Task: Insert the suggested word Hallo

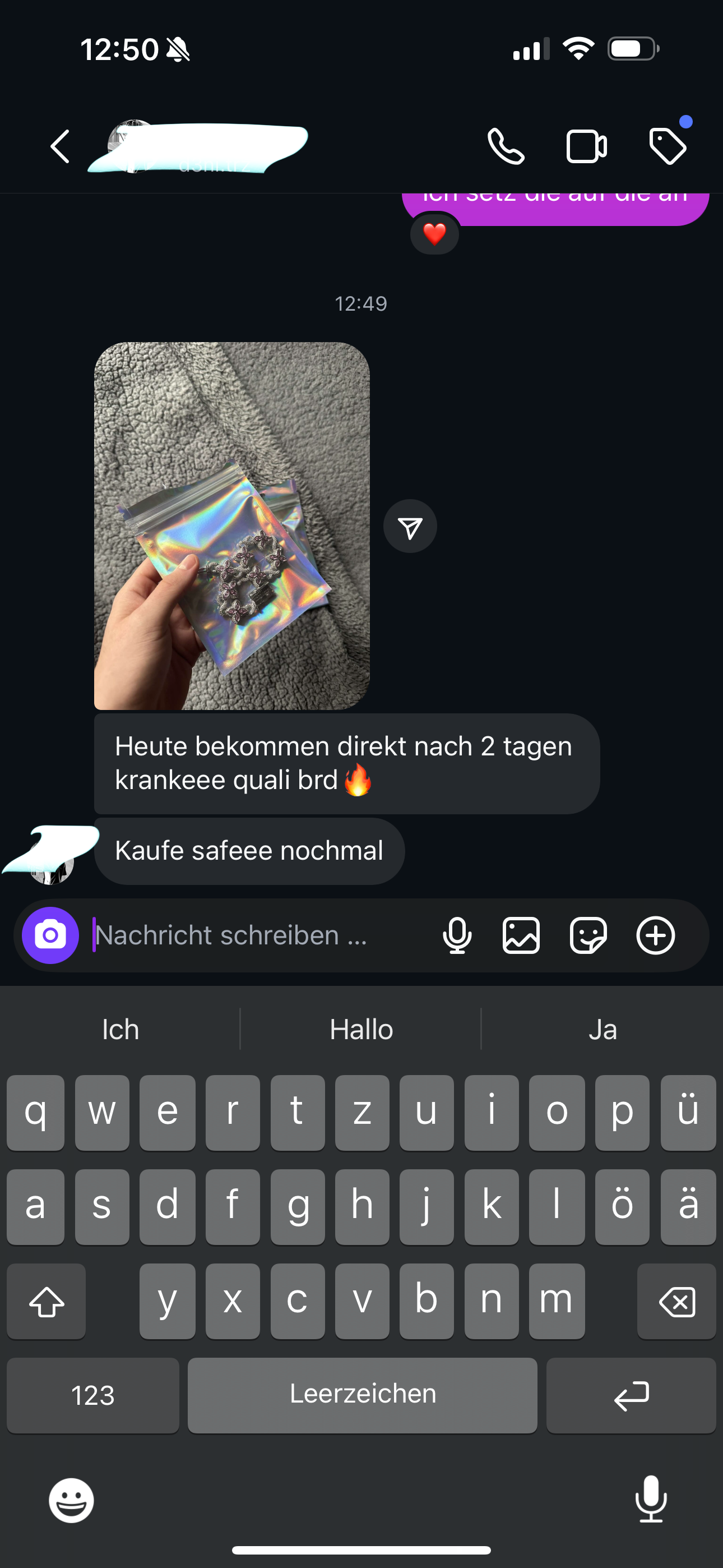Action: [361, 1029]
